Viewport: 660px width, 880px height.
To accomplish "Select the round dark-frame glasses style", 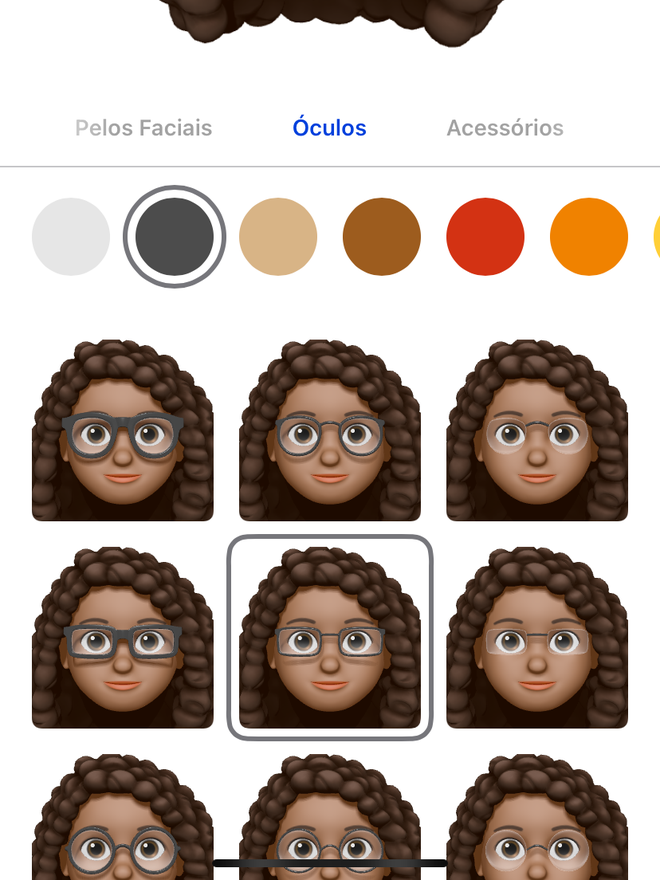I will [x=330, y=431].
